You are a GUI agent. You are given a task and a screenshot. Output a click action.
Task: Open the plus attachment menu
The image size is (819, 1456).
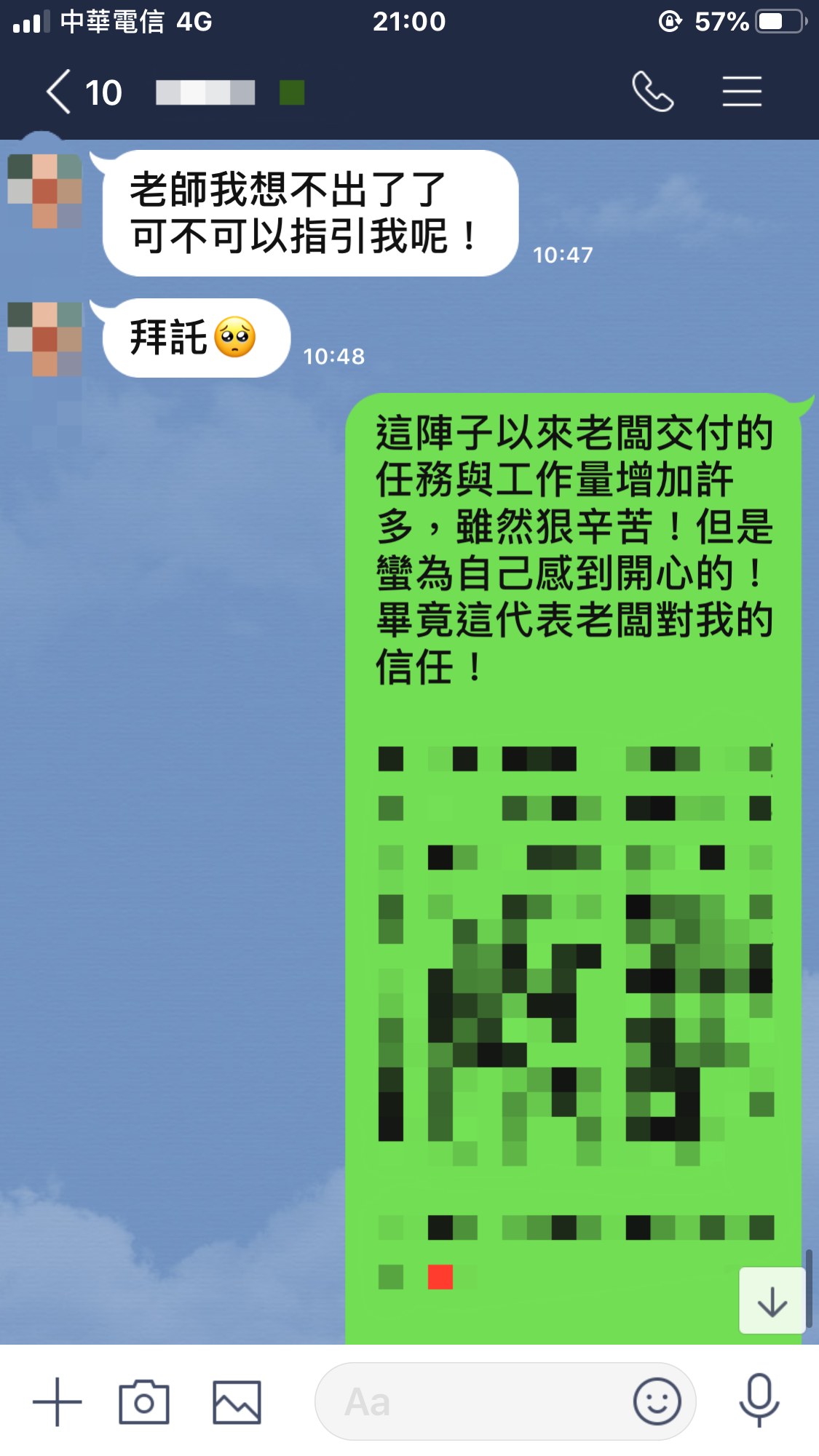[x=58, y=1401]
